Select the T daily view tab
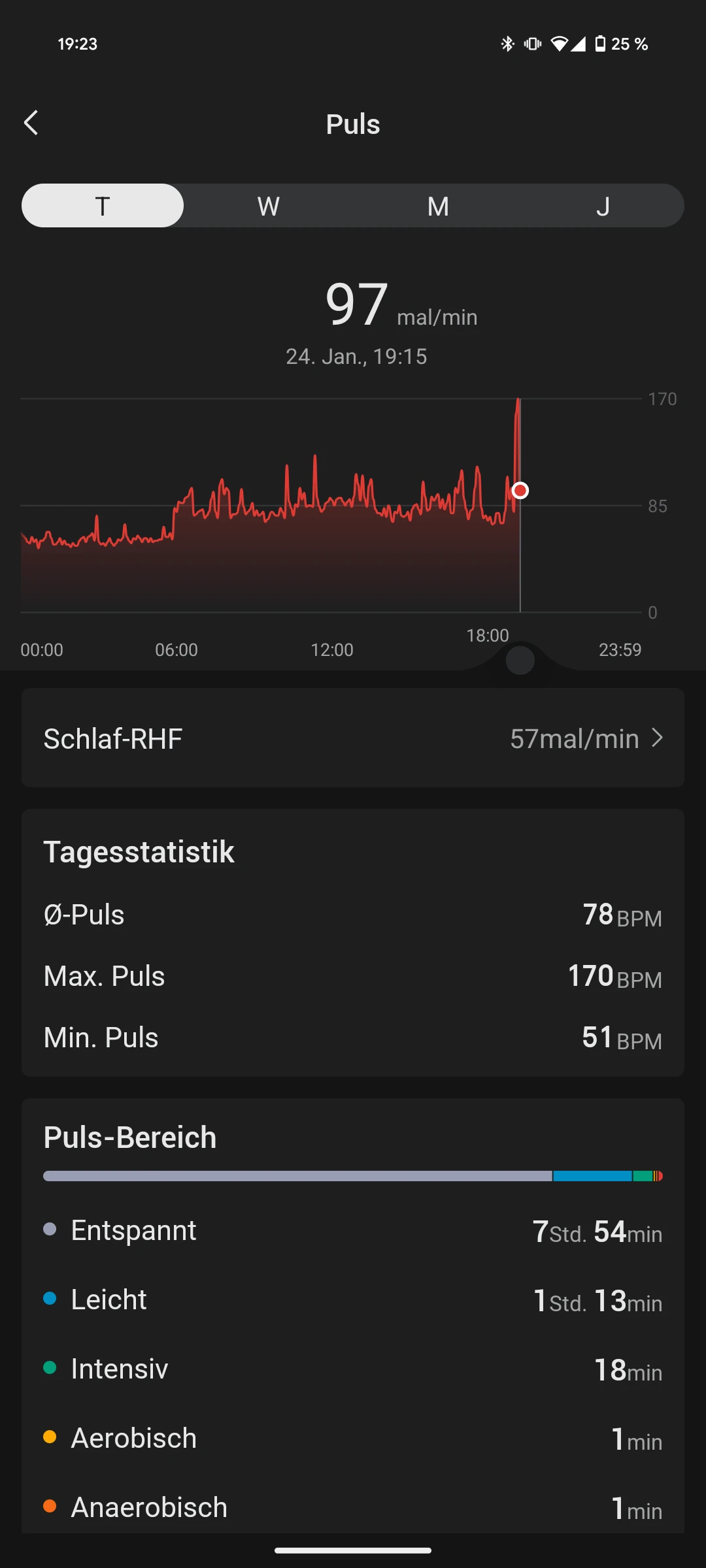706x1568 pixels. [103, 206]
